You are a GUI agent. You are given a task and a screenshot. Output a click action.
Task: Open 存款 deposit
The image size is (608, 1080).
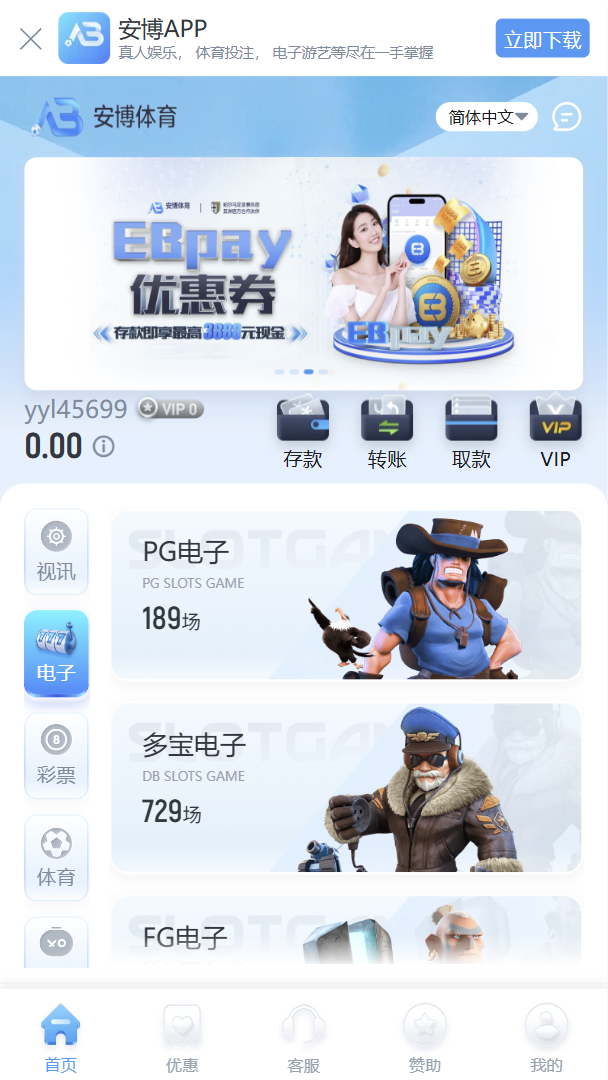[x=303, y=433]
